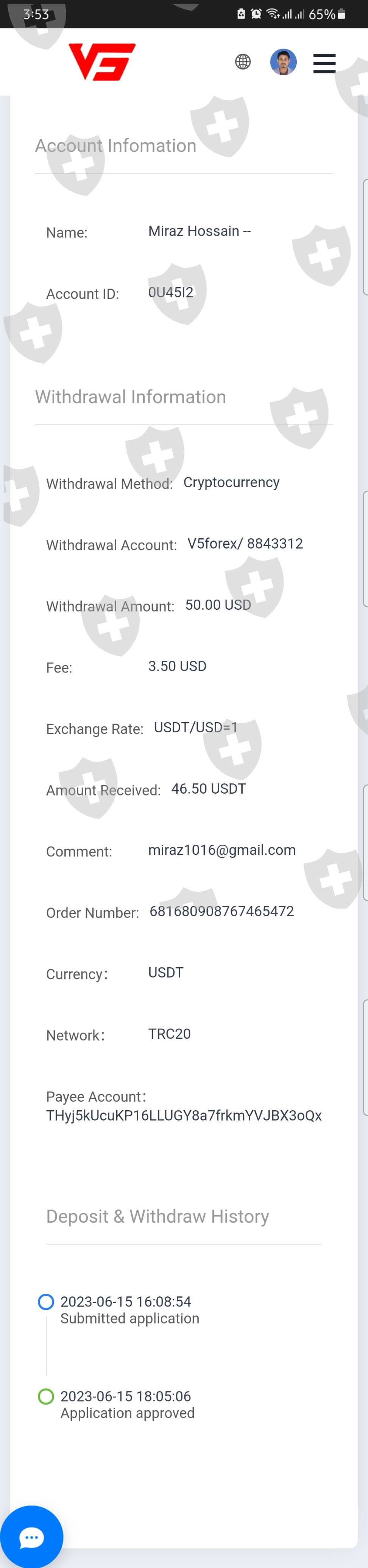Open the profile avatar
This screenshot has height=1568, width=368.
pos(283,62)
